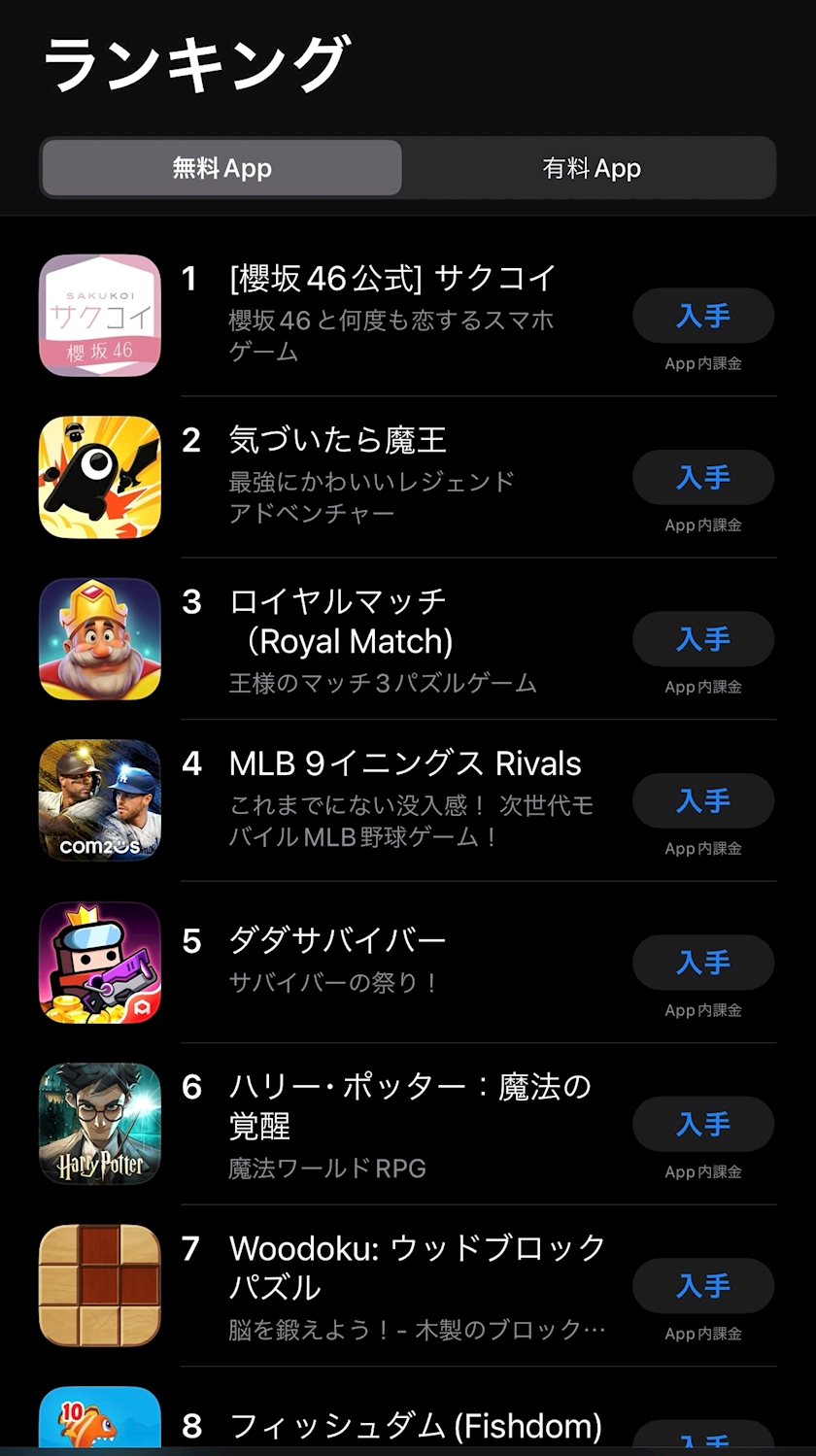Screen dimensions: 816x1456
Task: Download Royal Match via its 入手 button
Action: click(703, 639)
